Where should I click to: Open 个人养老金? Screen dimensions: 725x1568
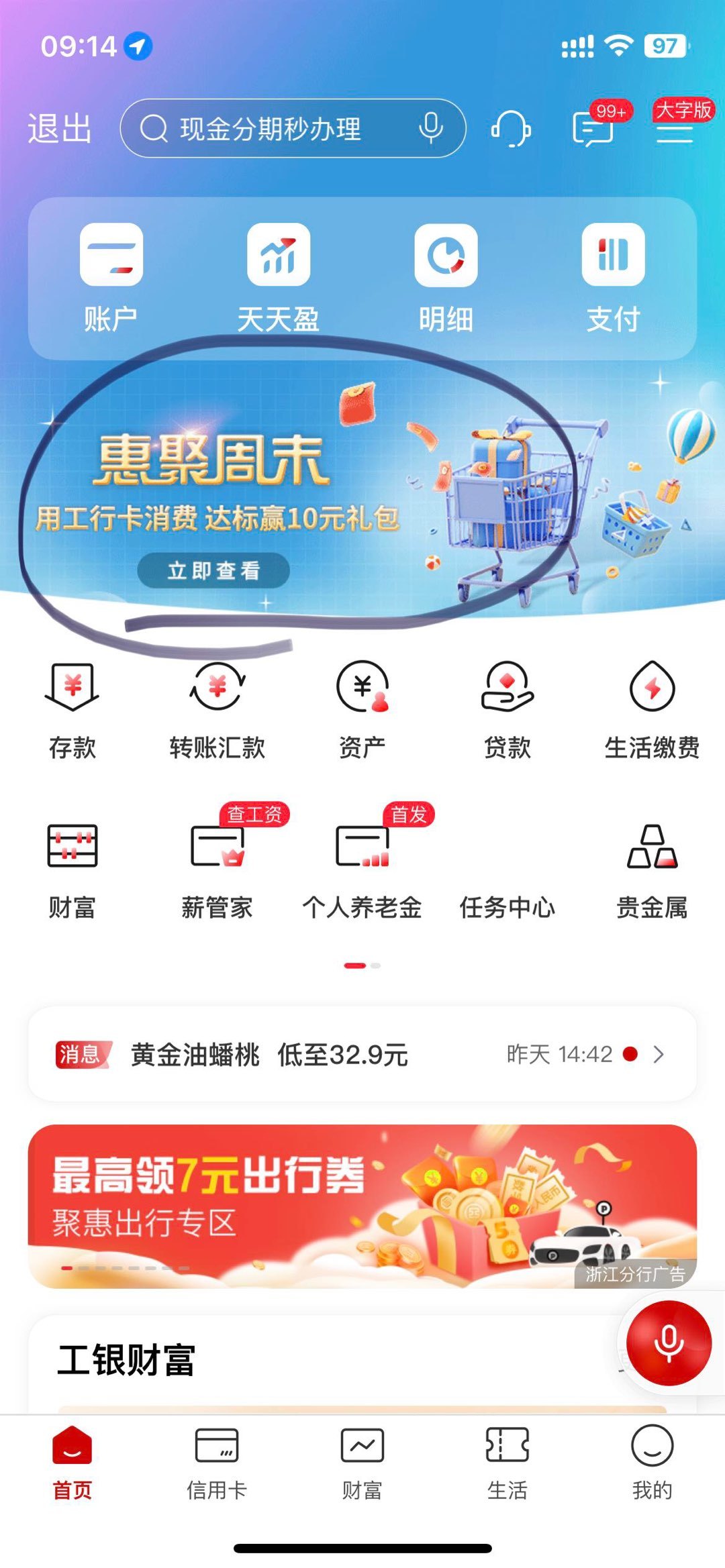pos(362,869)
